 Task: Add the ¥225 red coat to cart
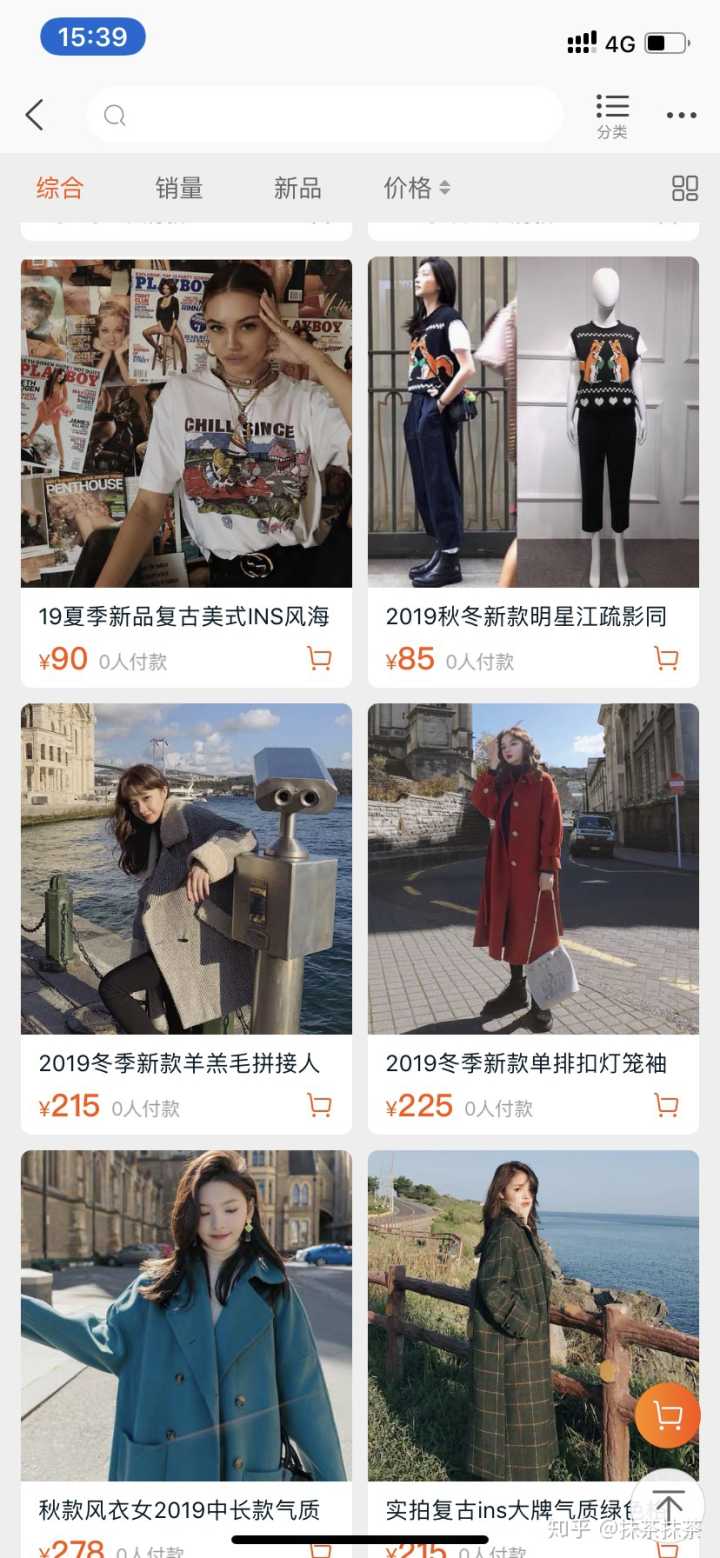tap(666, 1106)
